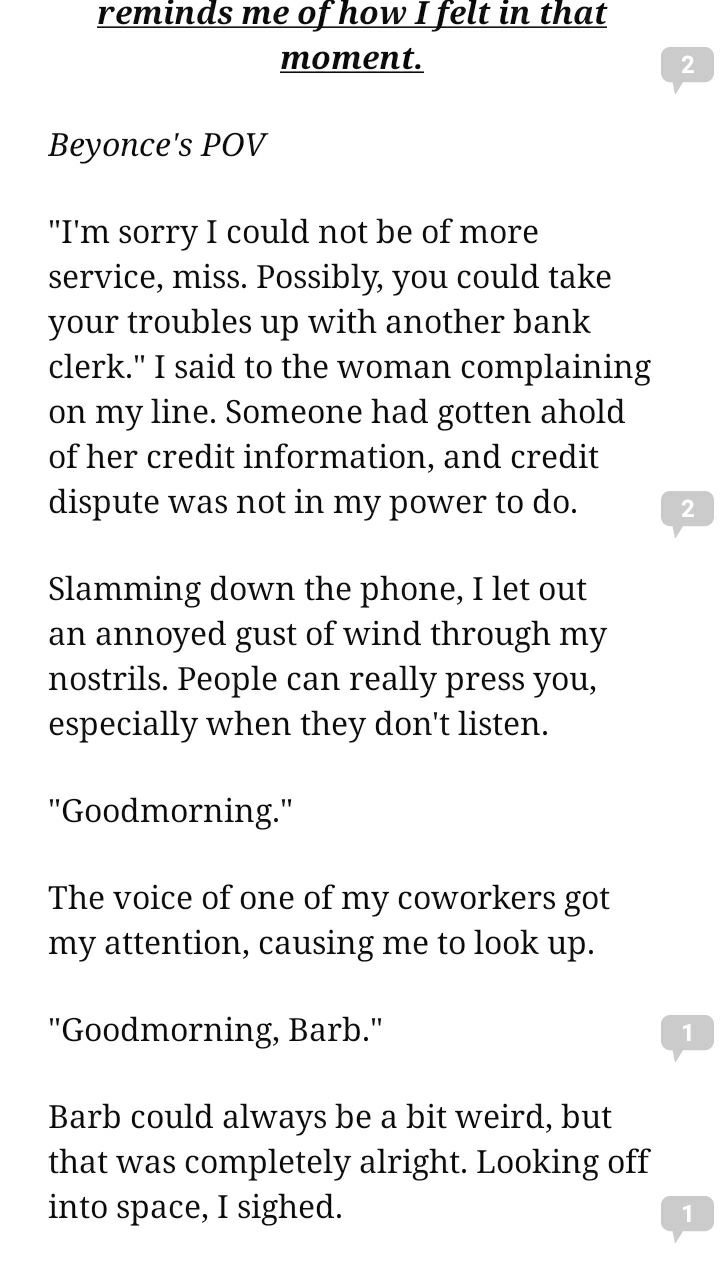View comments on the credit dispute paragraph
720x1280 pixels.
[x=686, y=510]
